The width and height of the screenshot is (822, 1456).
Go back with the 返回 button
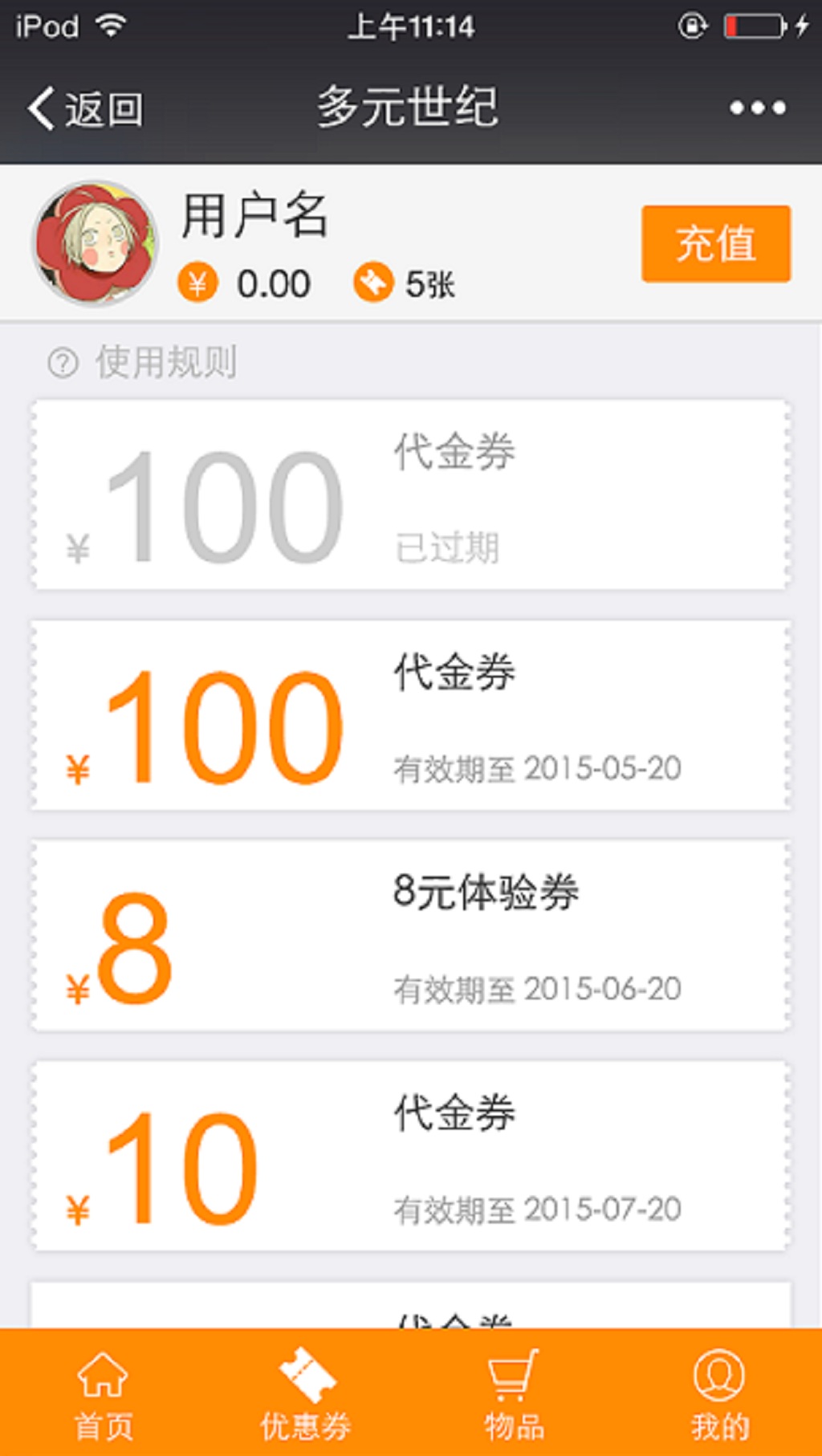point(85,108)
